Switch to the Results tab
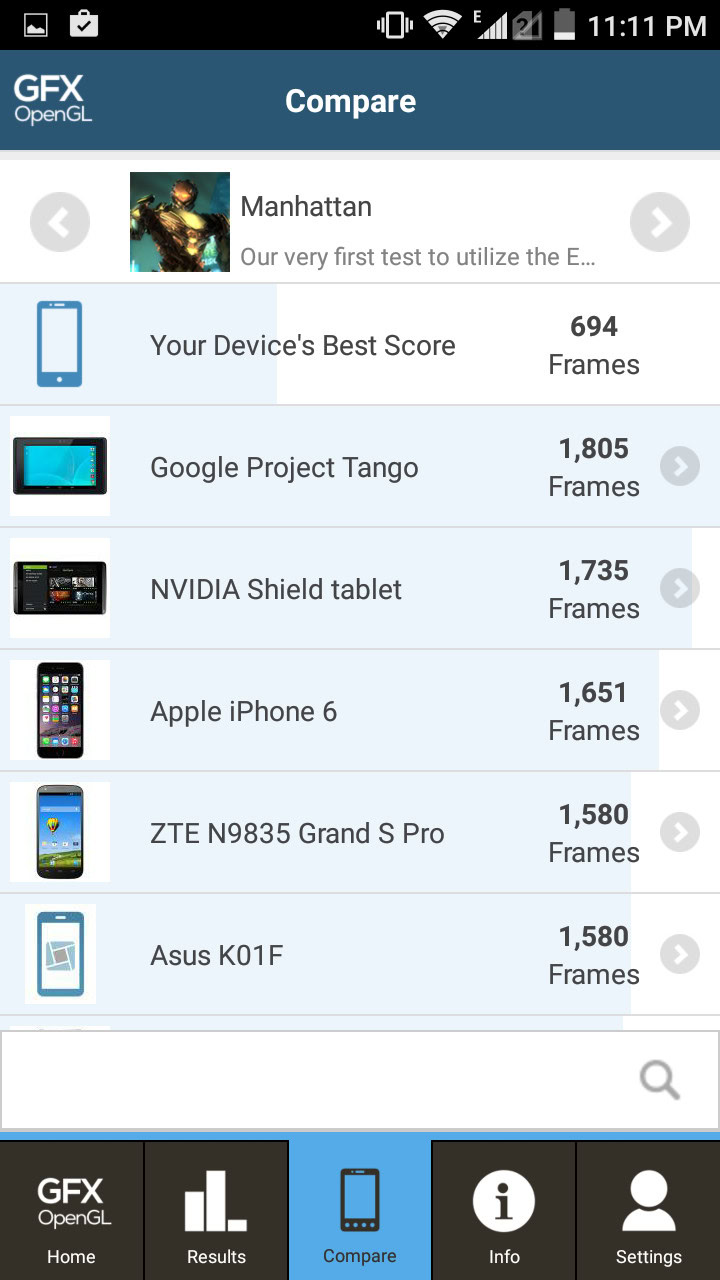 coord(216,1212)
